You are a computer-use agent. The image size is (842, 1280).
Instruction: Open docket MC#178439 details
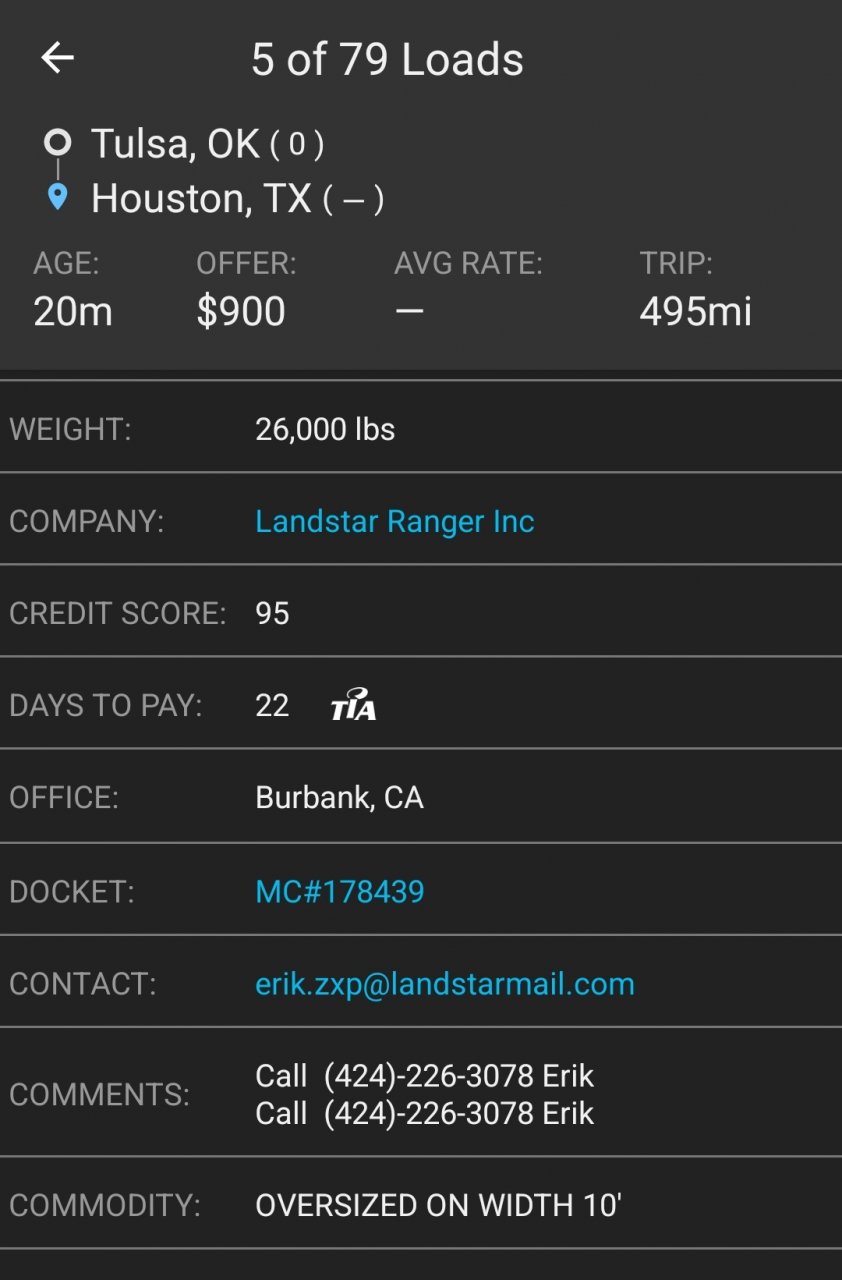point(340,891)
